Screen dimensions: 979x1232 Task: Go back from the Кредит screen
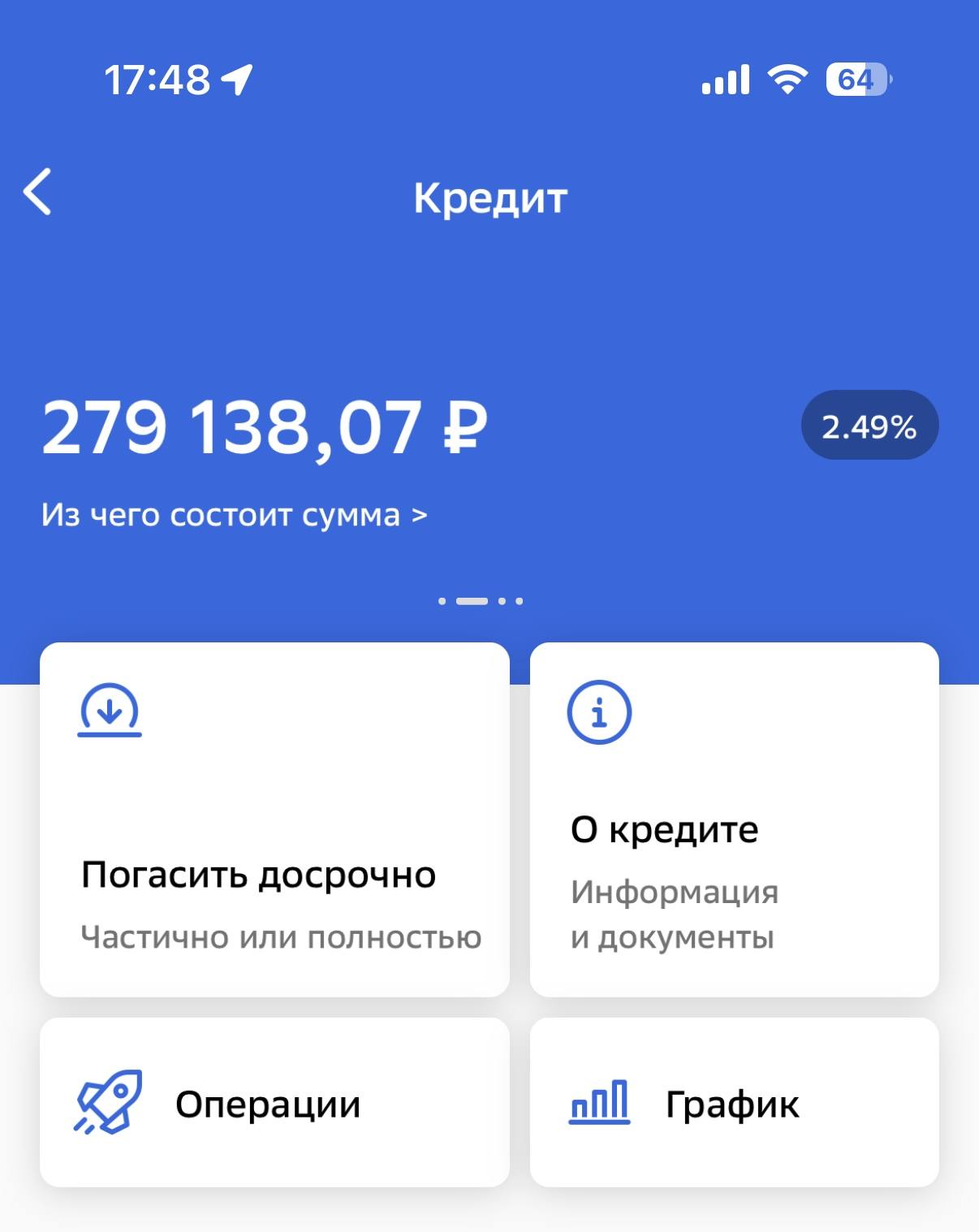(38, 192)
